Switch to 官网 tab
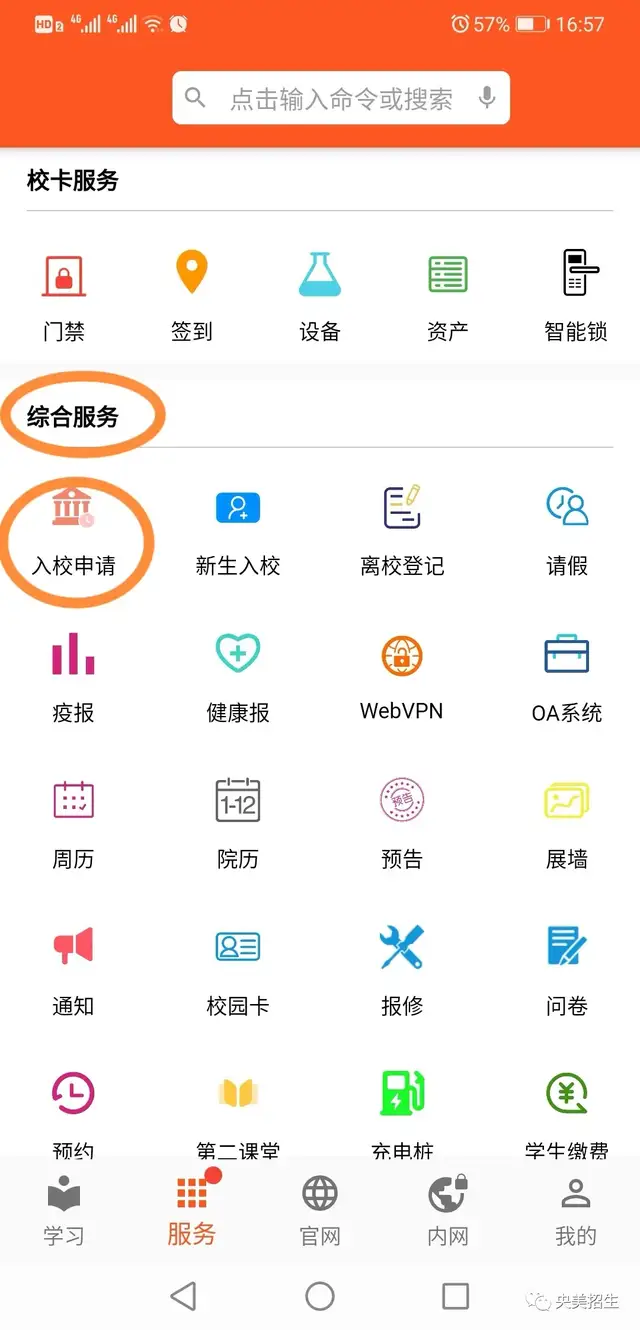Image resolution: width=640 pixels, height=1330 pixels. (320, 1211)
